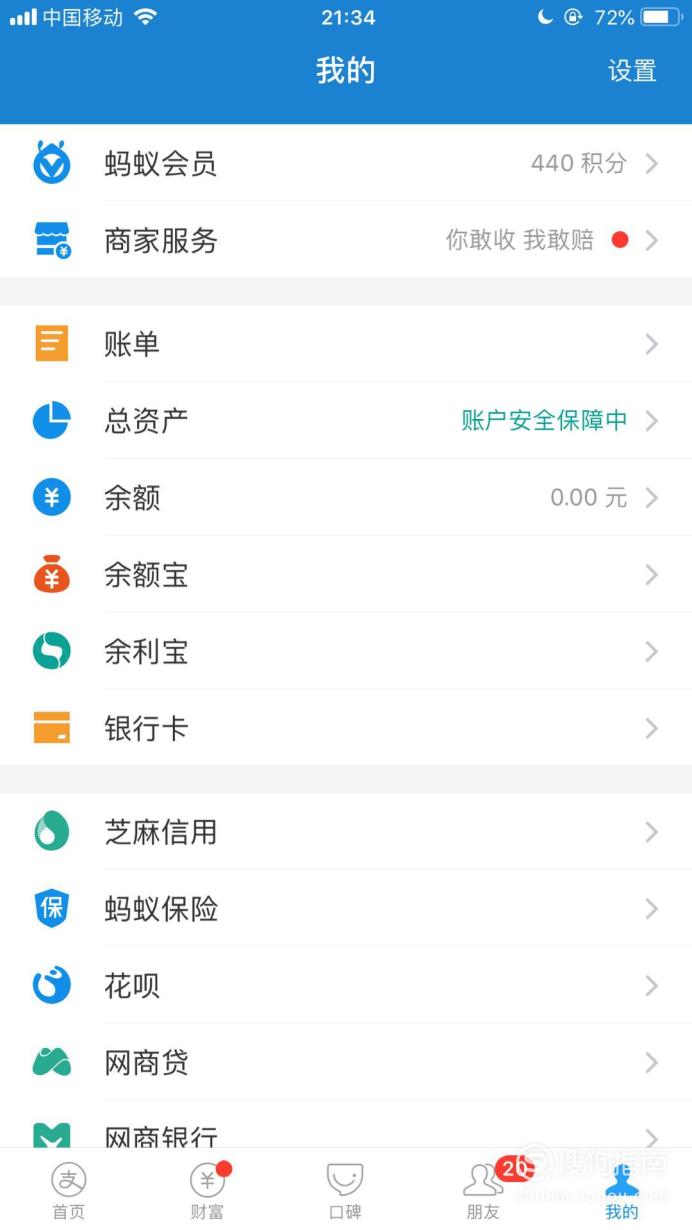Switch to the 首页 tab
Image resolution: width=692 pixels, height=1230 pixels.
69,1190
